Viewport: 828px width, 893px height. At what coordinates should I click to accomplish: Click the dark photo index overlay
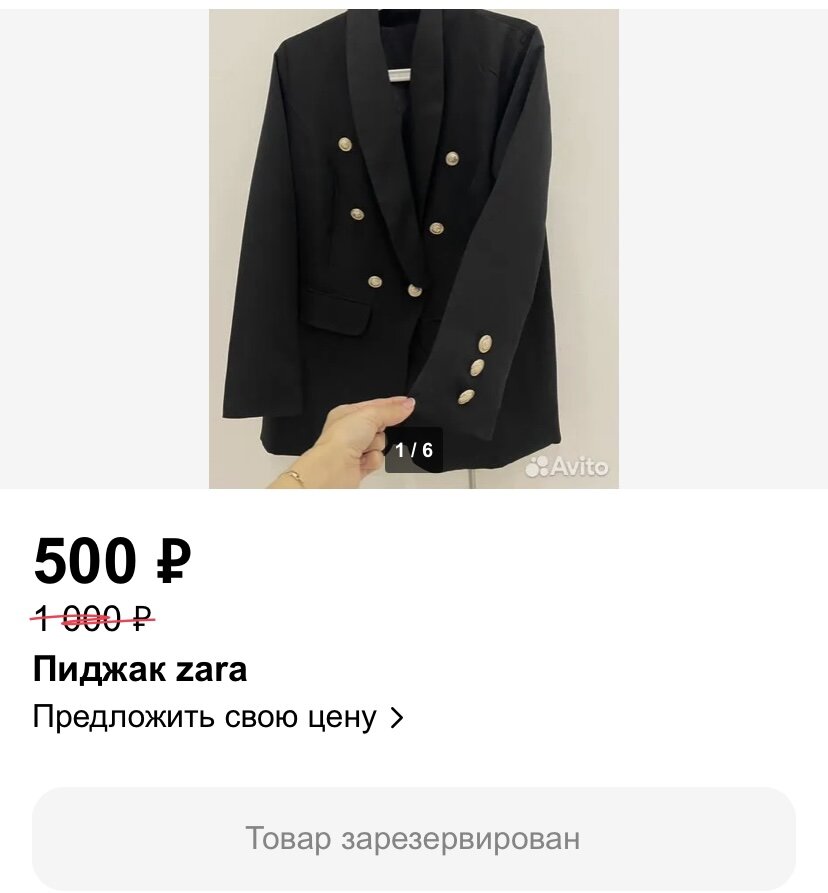pyautogui.click(x=412, y=451)
